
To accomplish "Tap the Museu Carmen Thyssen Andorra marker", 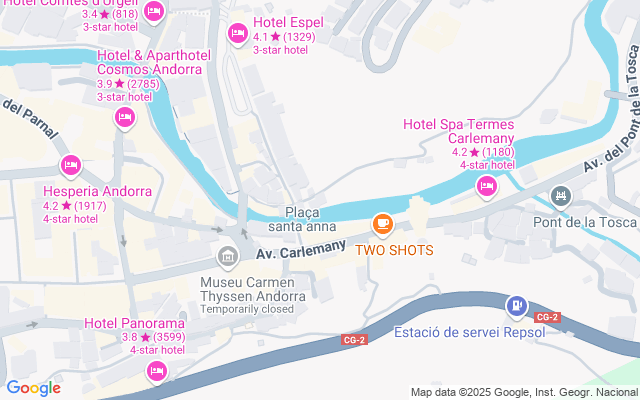I will (x=229, y=260).
